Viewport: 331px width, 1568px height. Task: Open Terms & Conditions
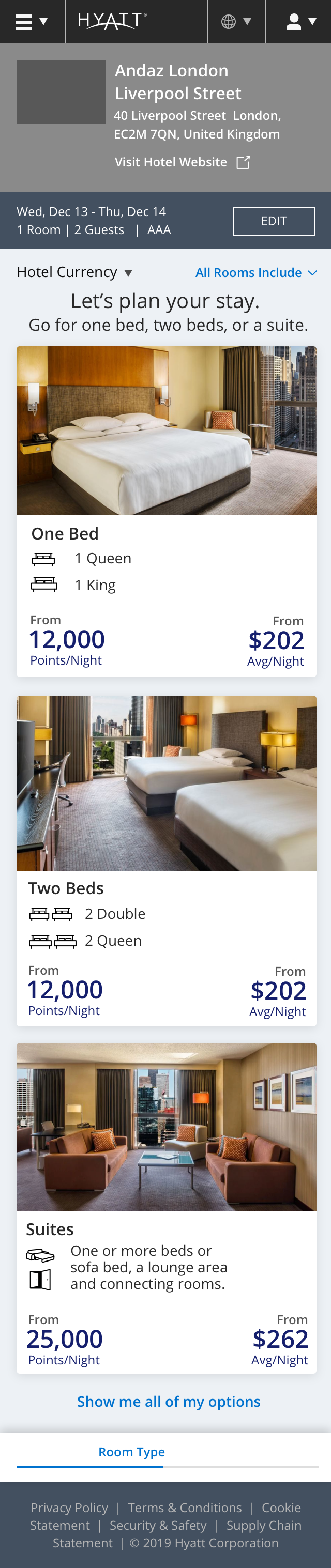pos(185,1507)
